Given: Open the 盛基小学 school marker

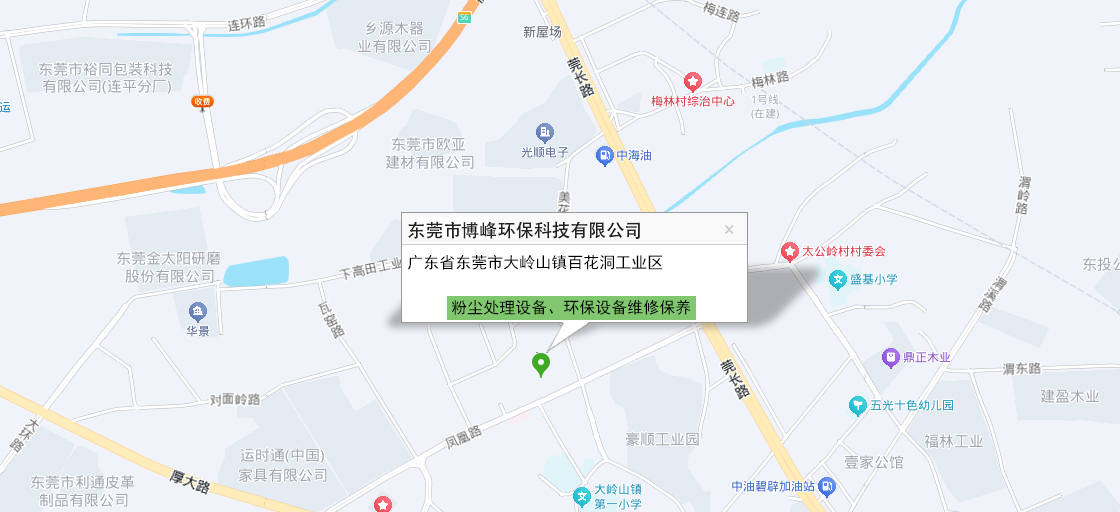Looking at the screenshot, I should [837, 277].
